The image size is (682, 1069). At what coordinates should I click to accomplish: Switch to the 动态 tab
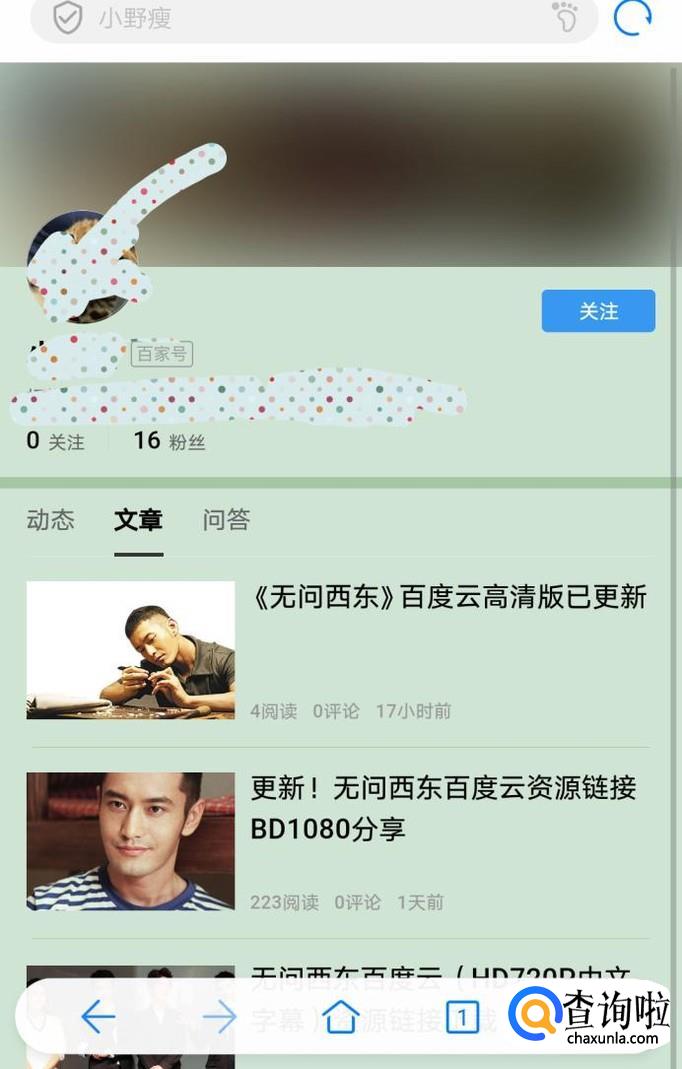click(50, 520)
